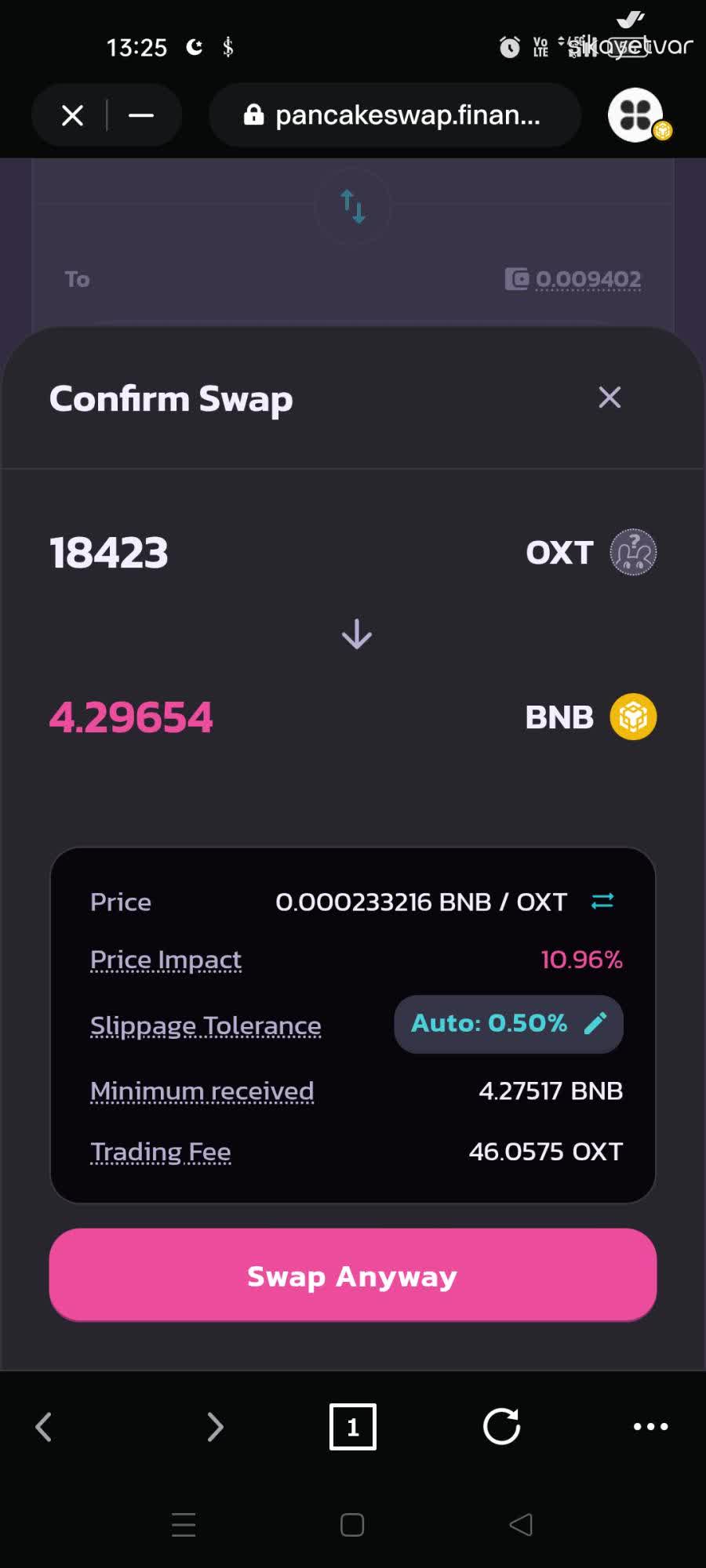Open the Slippage Tolerance info link
The image size is (706, 1568).
click(205, 1025)
